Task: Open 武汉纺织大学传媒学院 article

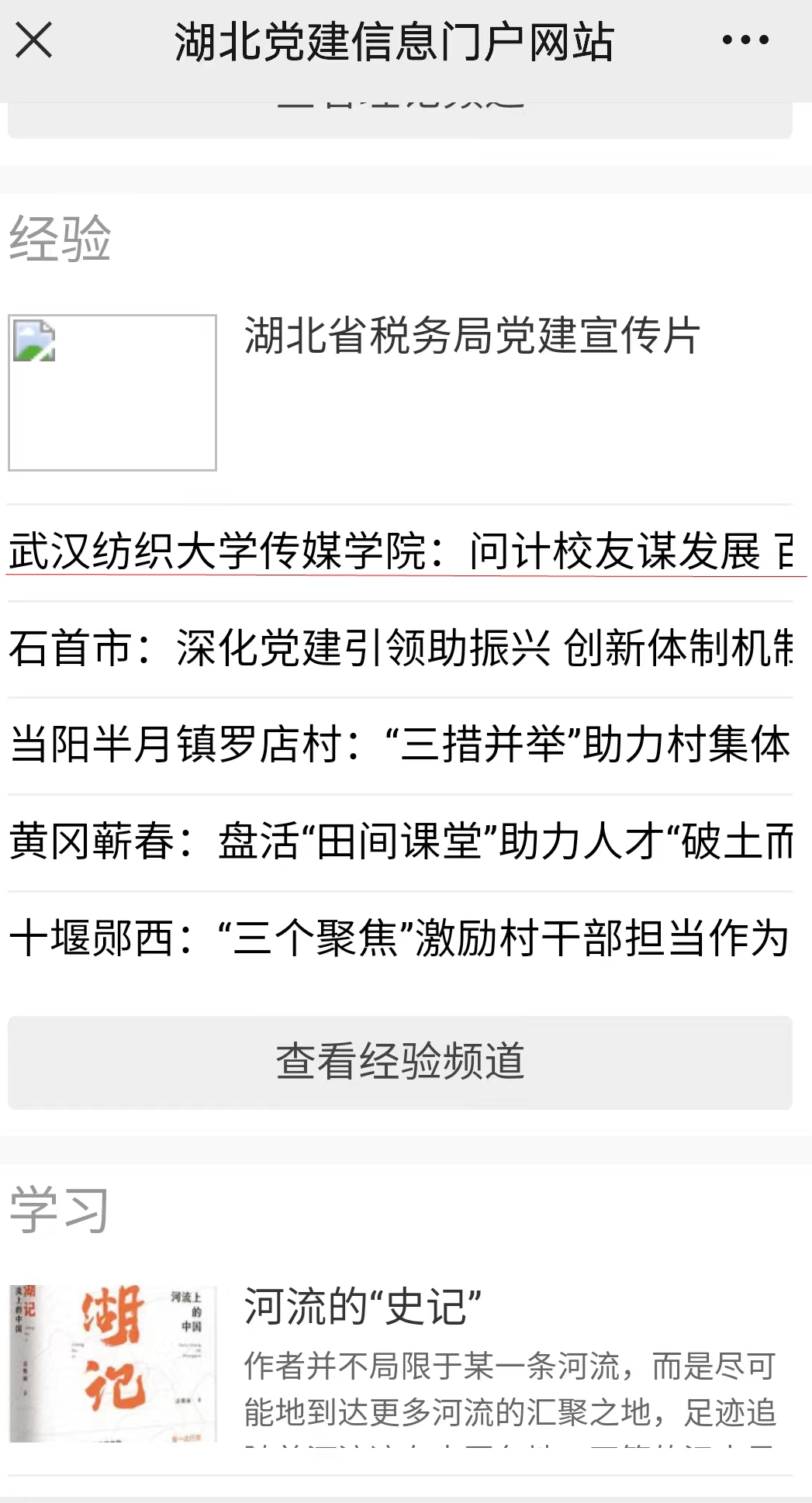Action: click(x=399, y=552)
